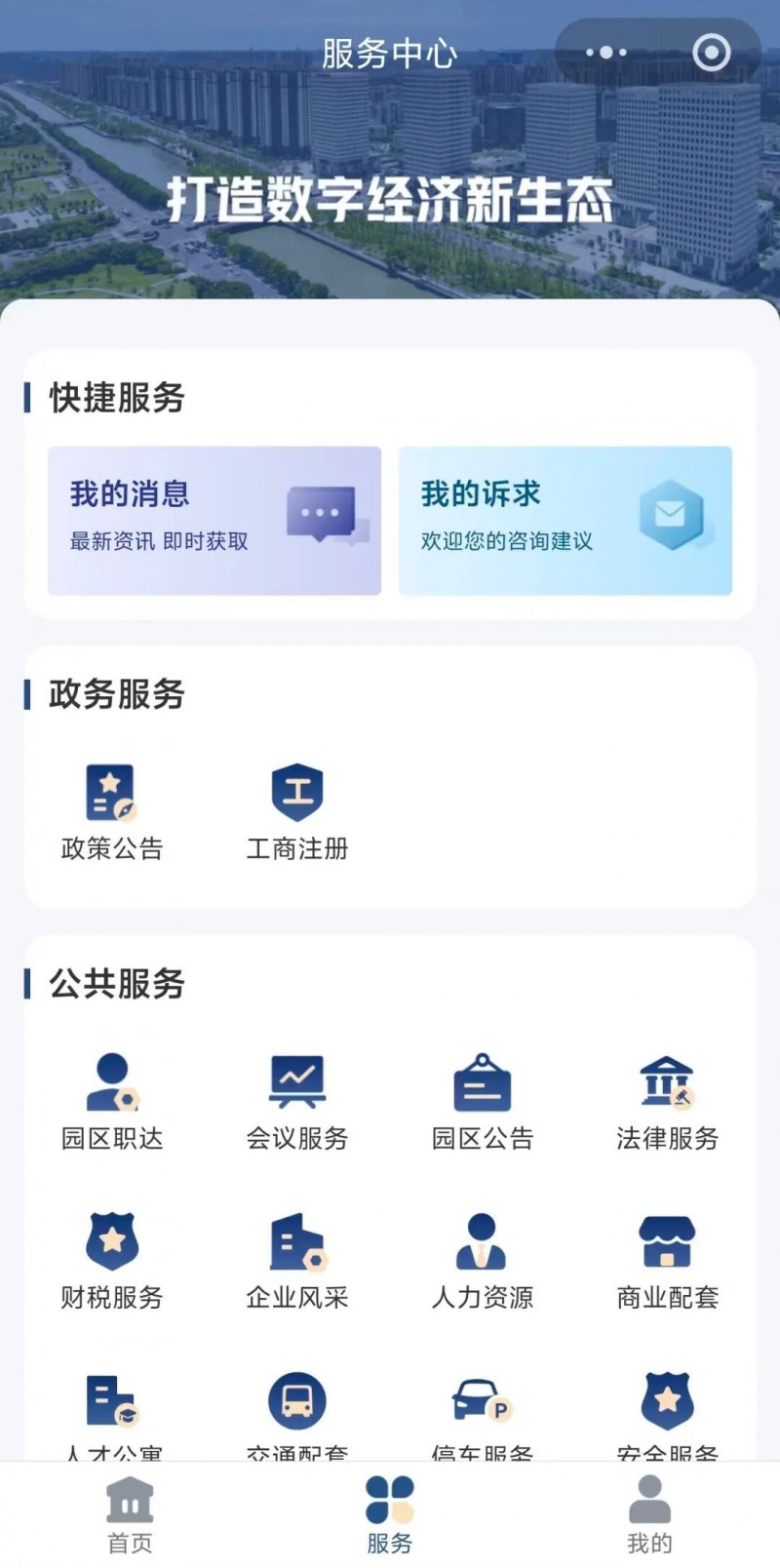Close the mini program via the circle icon

[711, 53]
